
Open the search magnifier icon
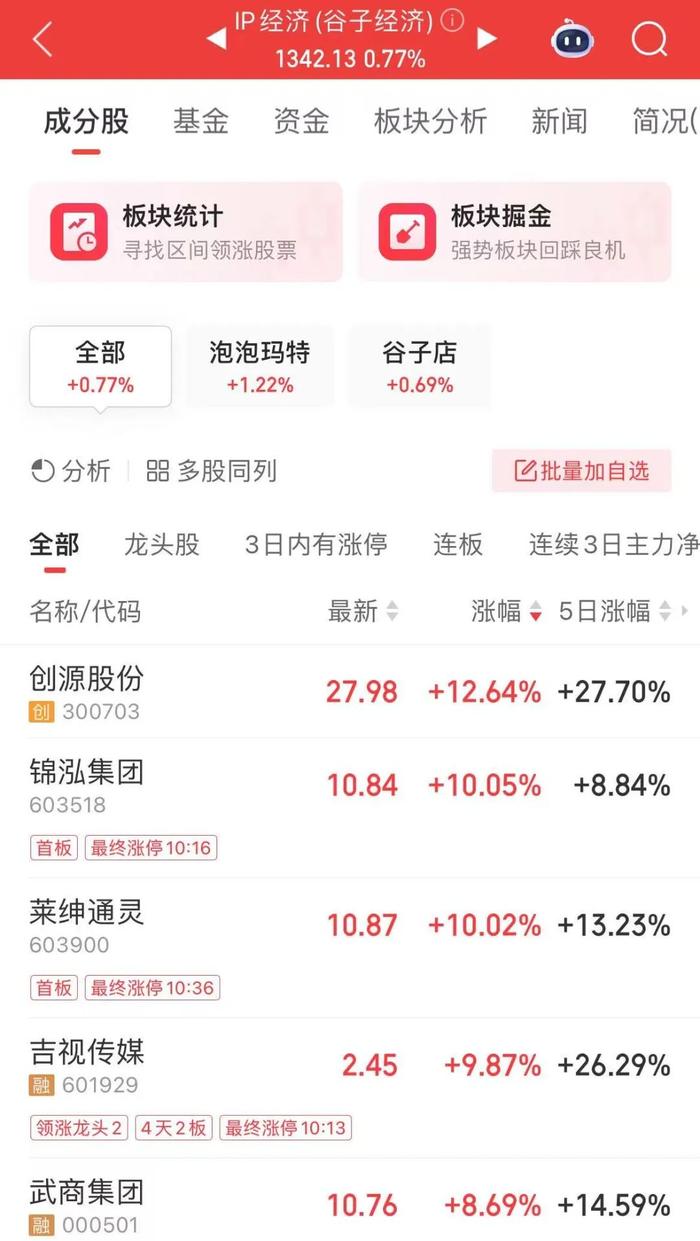649,40
